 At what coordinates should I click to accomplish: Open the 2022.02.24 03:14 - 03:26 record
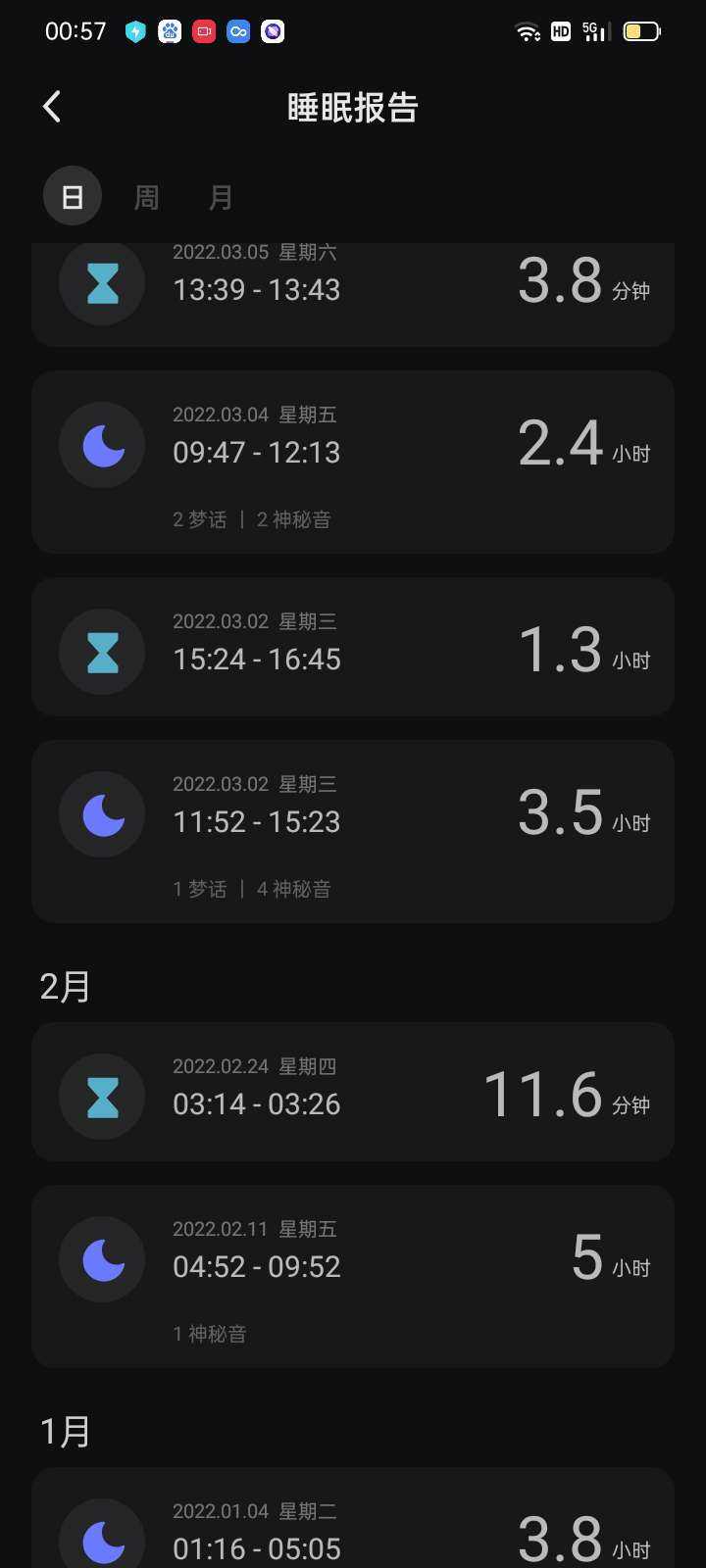(353, 1092)
